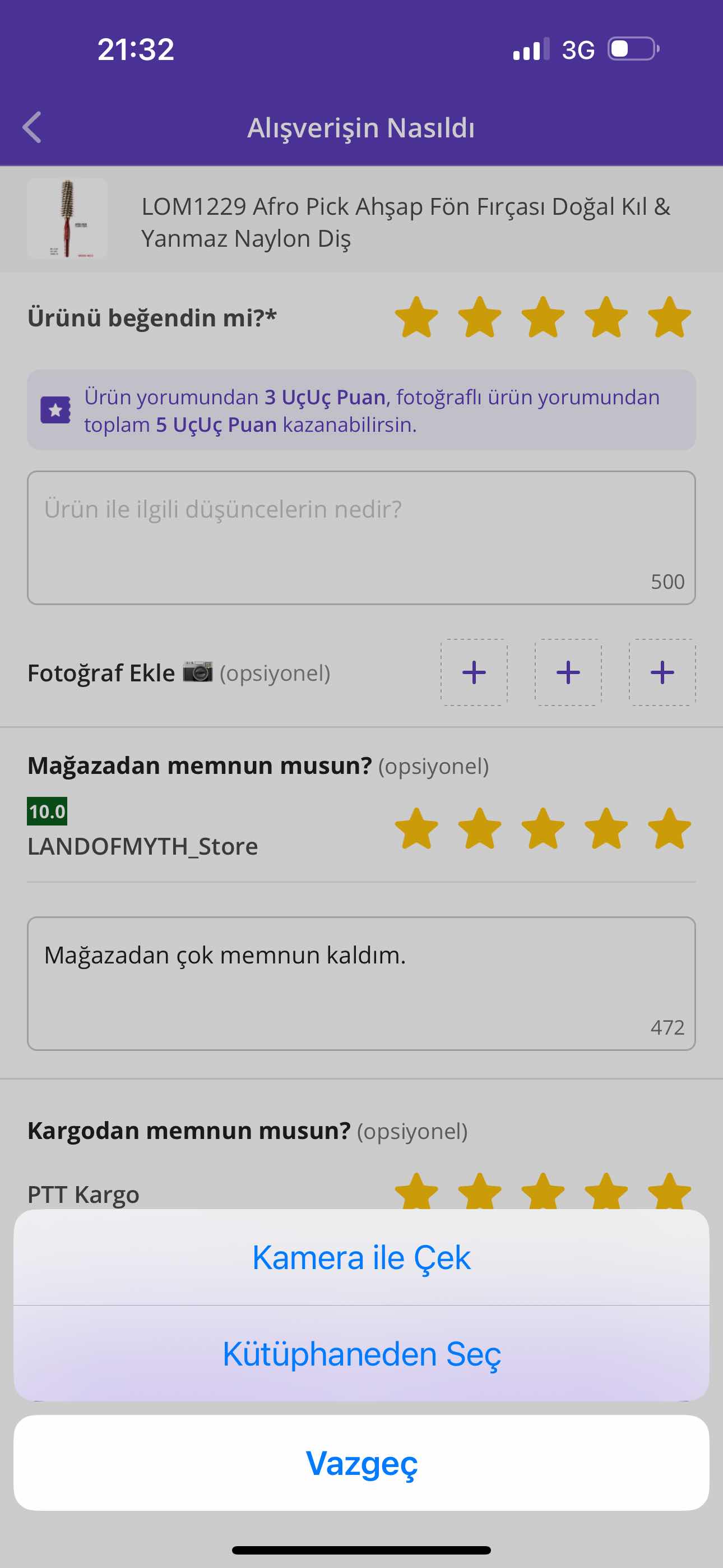Choose Kamera ile Çek option
The image size is (723, 1568).
coord(361,1257)
